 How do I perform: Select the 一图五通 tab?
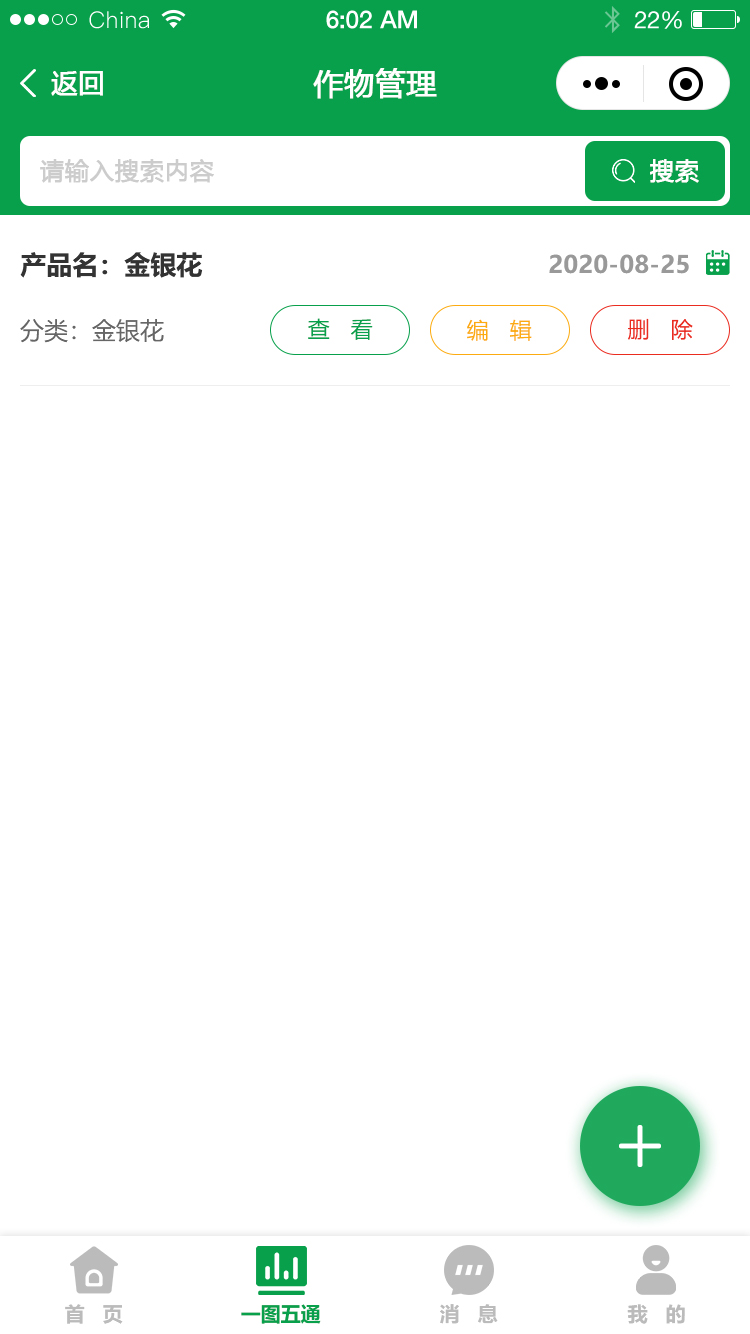click(281, 1286)
